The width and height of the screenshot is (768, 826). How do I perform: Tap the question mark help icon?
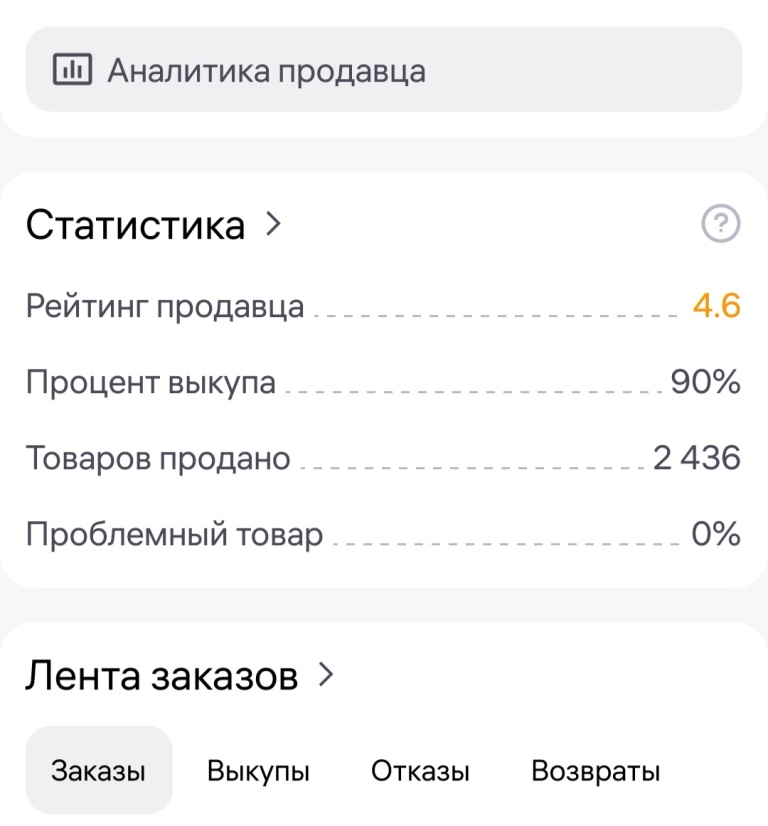(720, 225)
